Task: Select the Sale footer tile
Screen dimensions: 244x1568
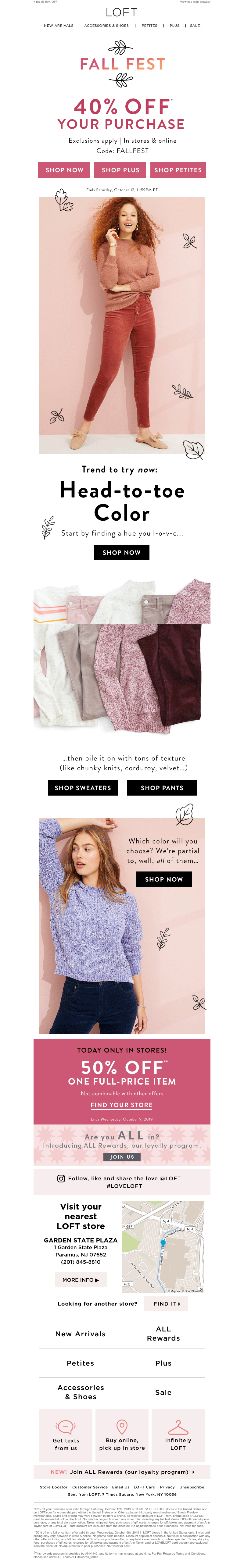Action: pyautogui.click(x=163, y=1392)
